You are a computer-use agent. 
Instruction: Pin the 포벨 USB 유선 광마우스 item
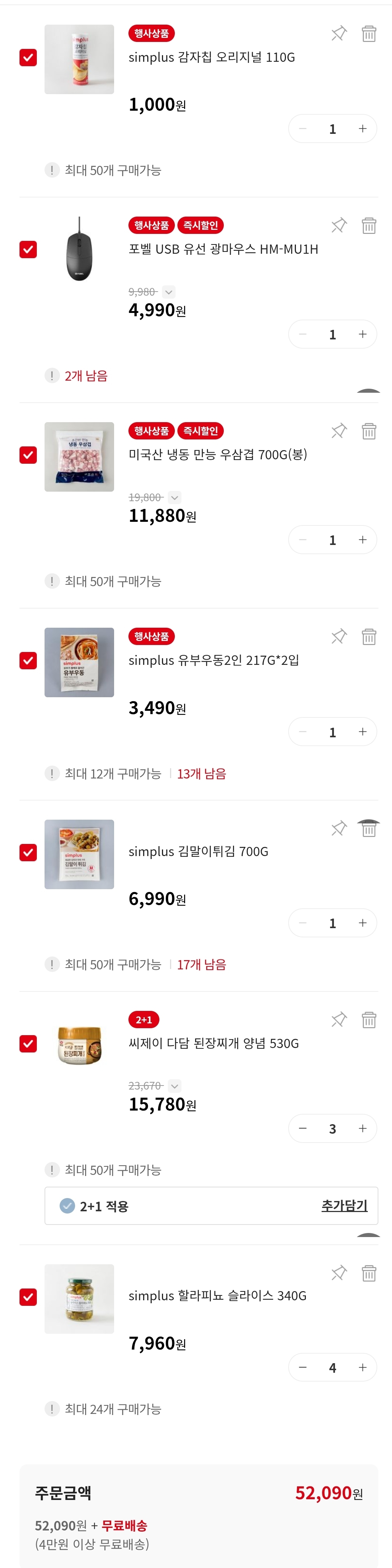coord(339,226)
